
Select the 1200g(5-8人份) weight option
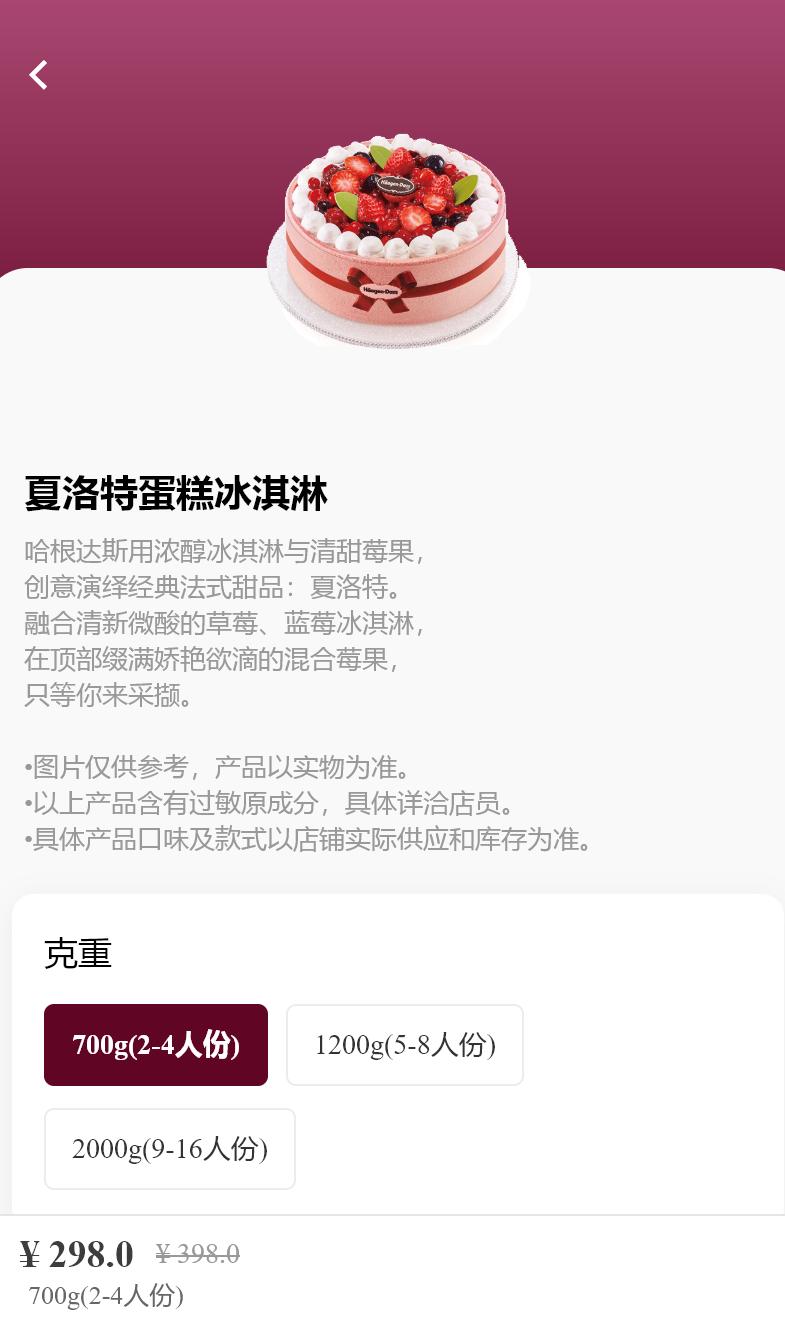[x=404, y=1044]
